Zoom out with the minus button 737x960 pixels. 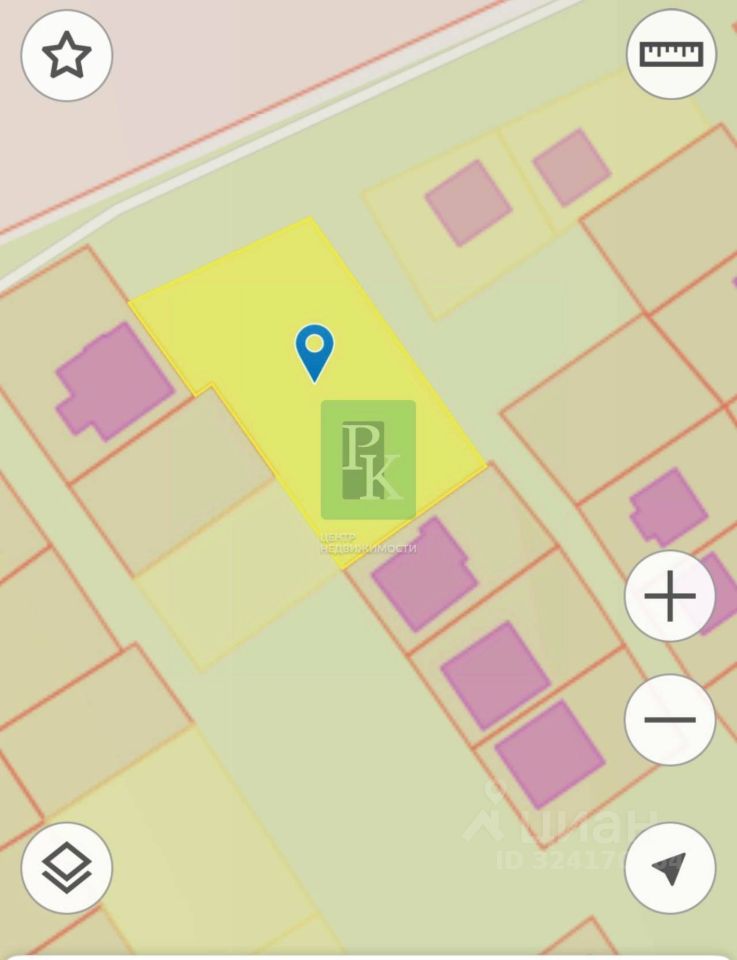point(669,719)
